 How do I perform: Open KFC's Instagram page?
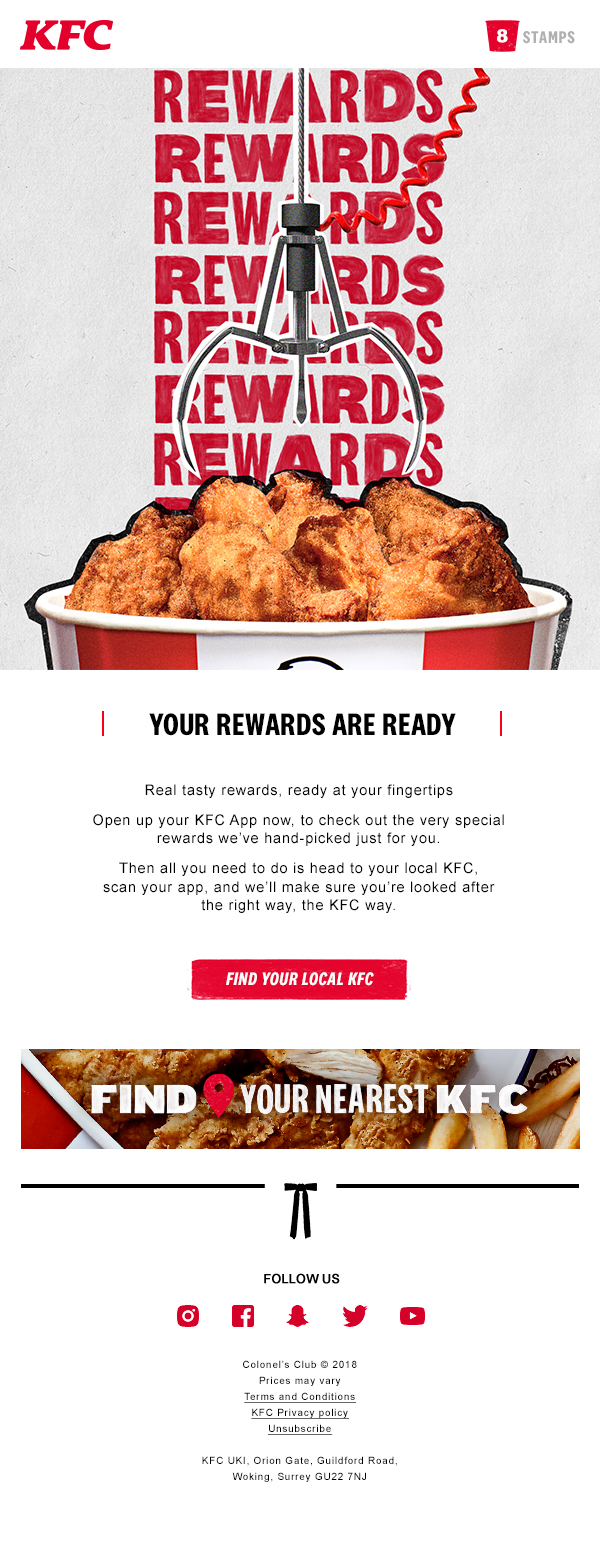click(x=188, y=1316)
